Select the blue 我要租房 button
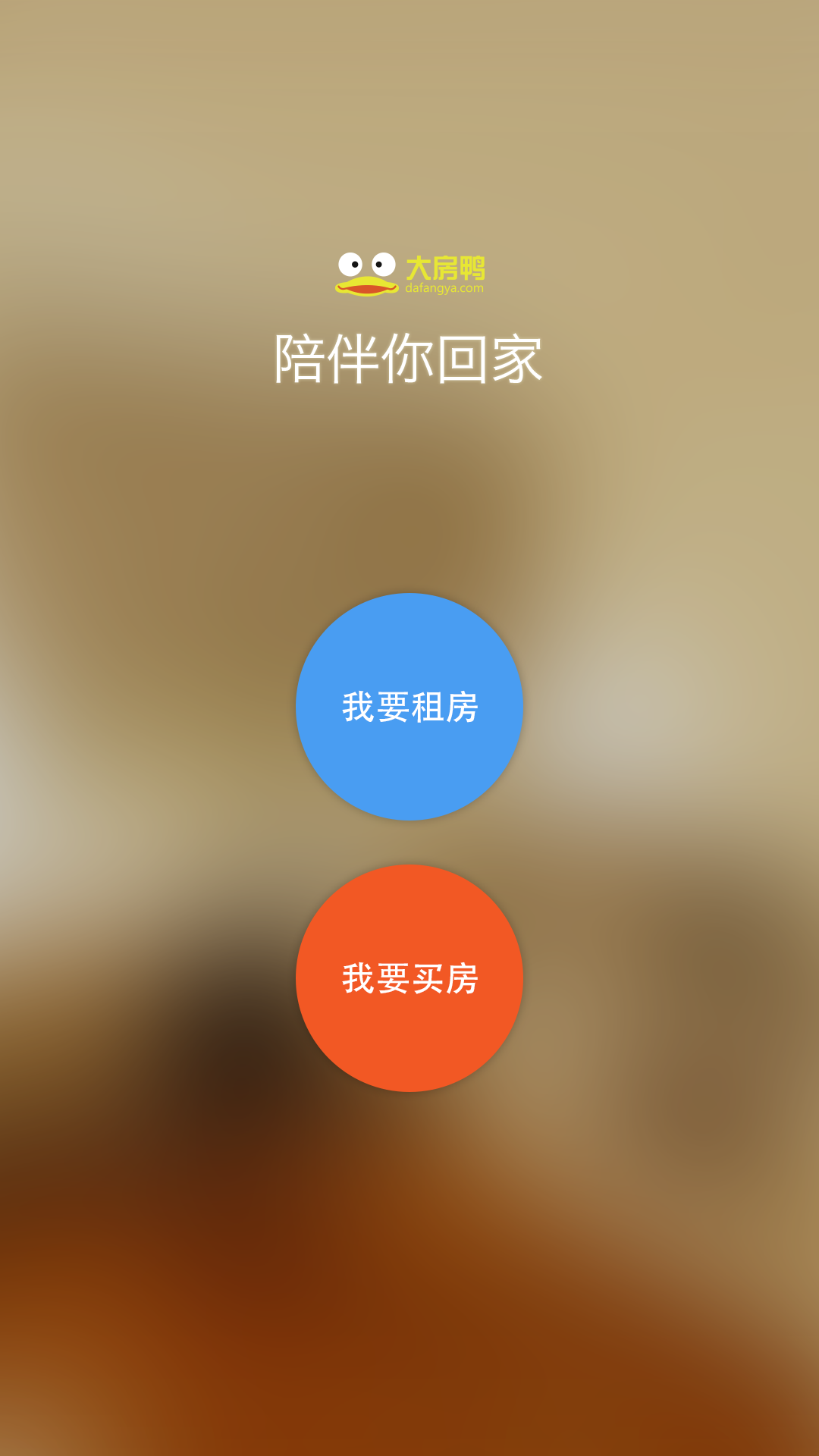Image resolution: width=819 pixels, height=1456 pixels. pos(409,707)
